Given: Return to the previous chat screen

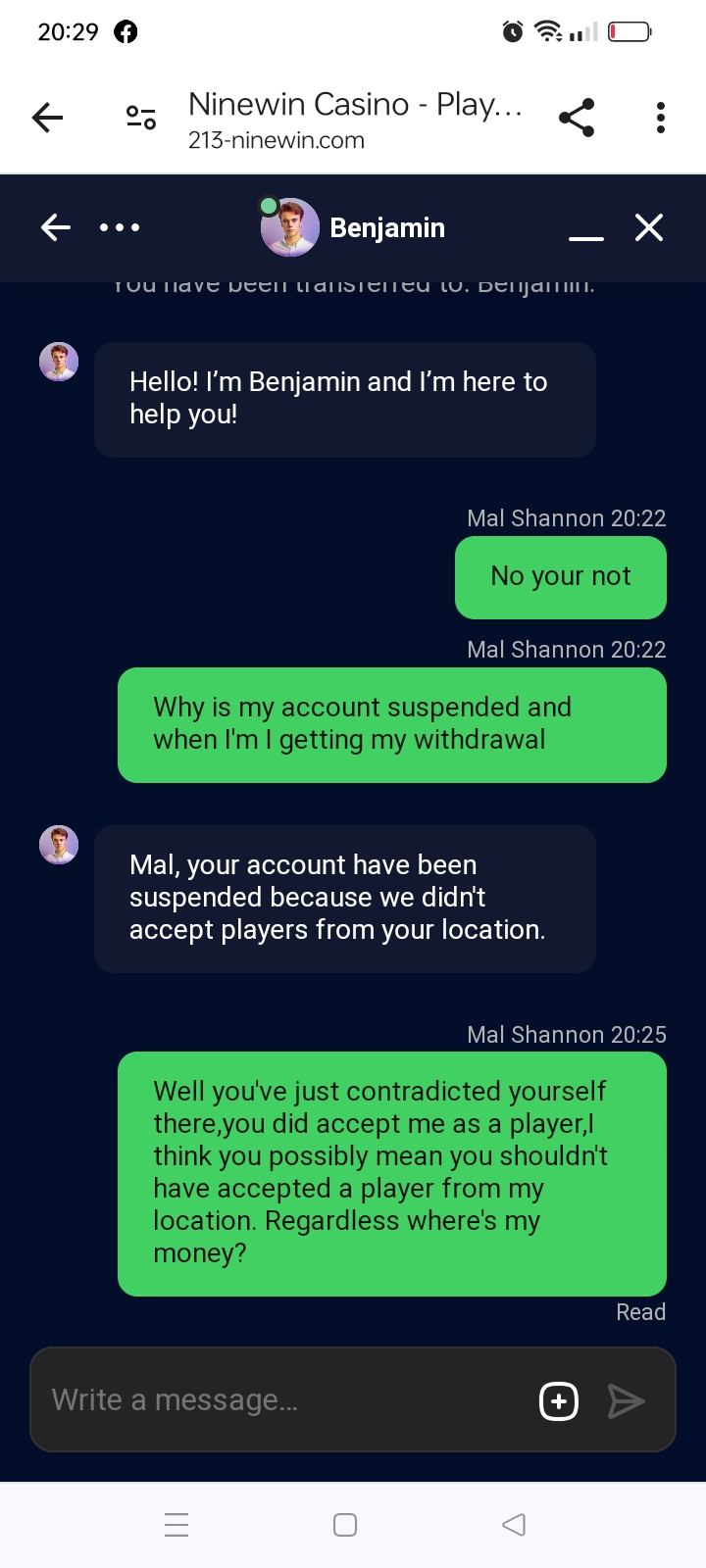Looking at the screenshot, I should click(x=56, y=228).
